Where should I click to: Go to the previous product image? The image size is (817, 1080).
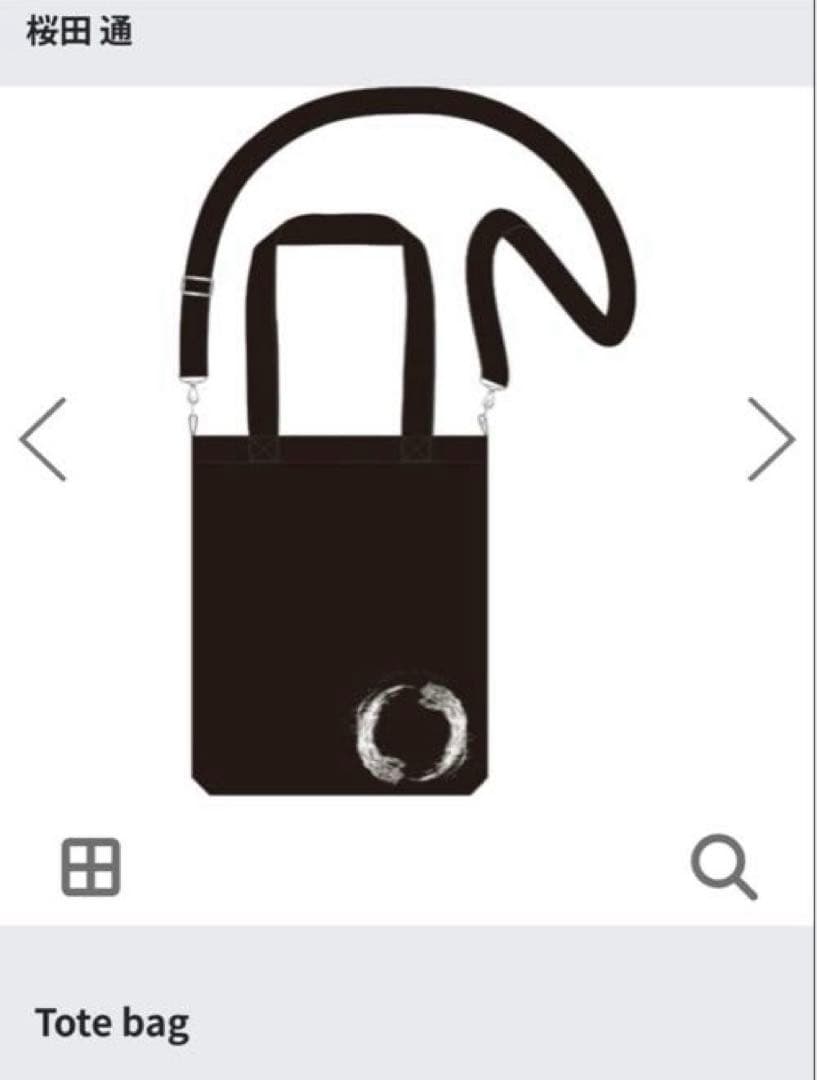point(43,439)
